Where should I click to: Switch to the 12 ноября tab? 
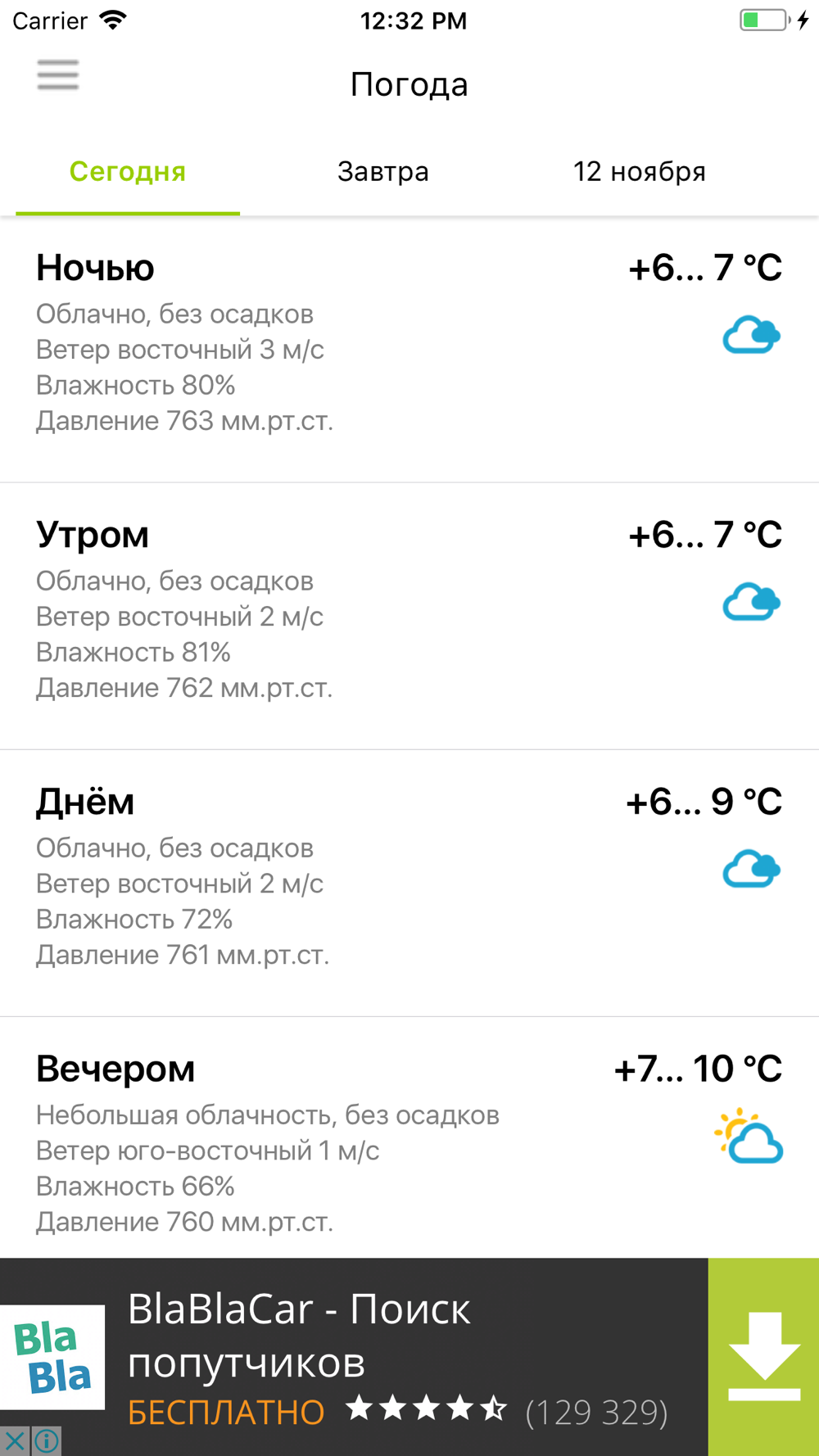coord(639,171)
